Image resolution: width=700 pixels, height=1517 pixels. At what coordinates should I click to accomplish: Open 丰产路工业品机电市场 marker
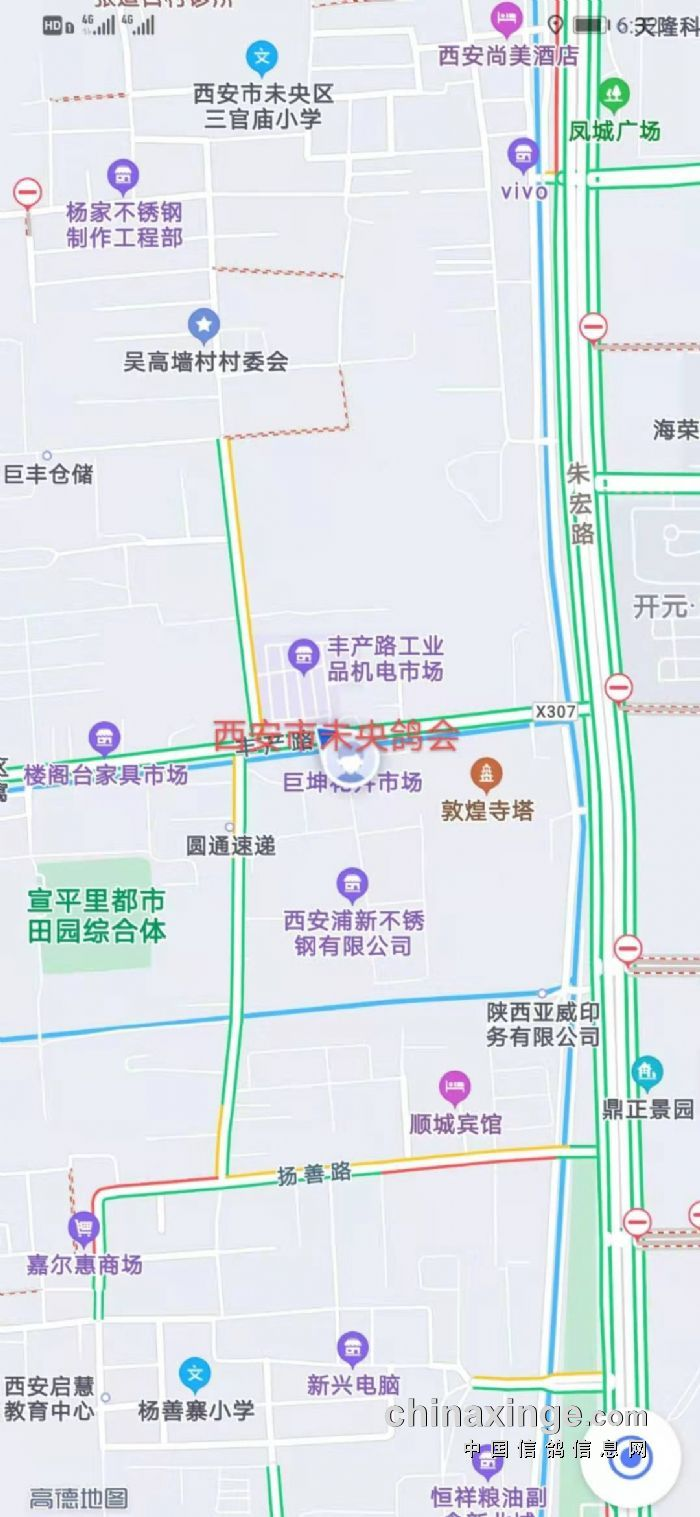click(x=303, y=656)
